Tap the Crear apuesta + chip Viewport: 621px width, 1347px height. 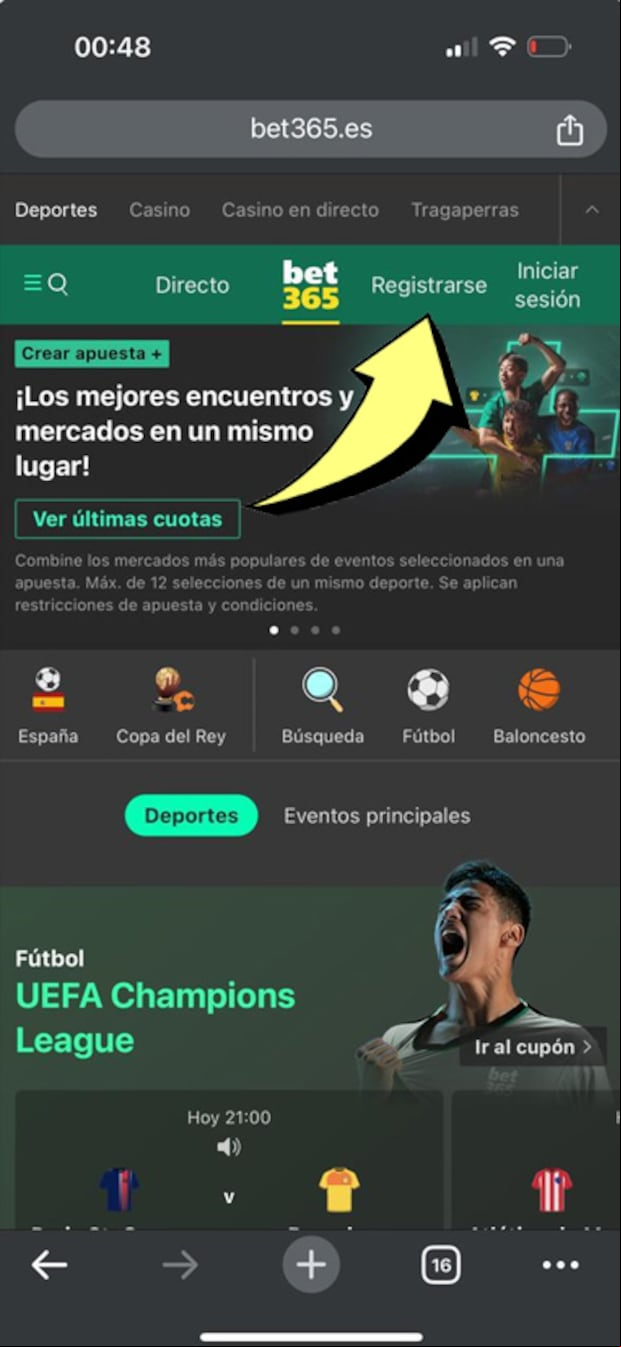[91, 353]
